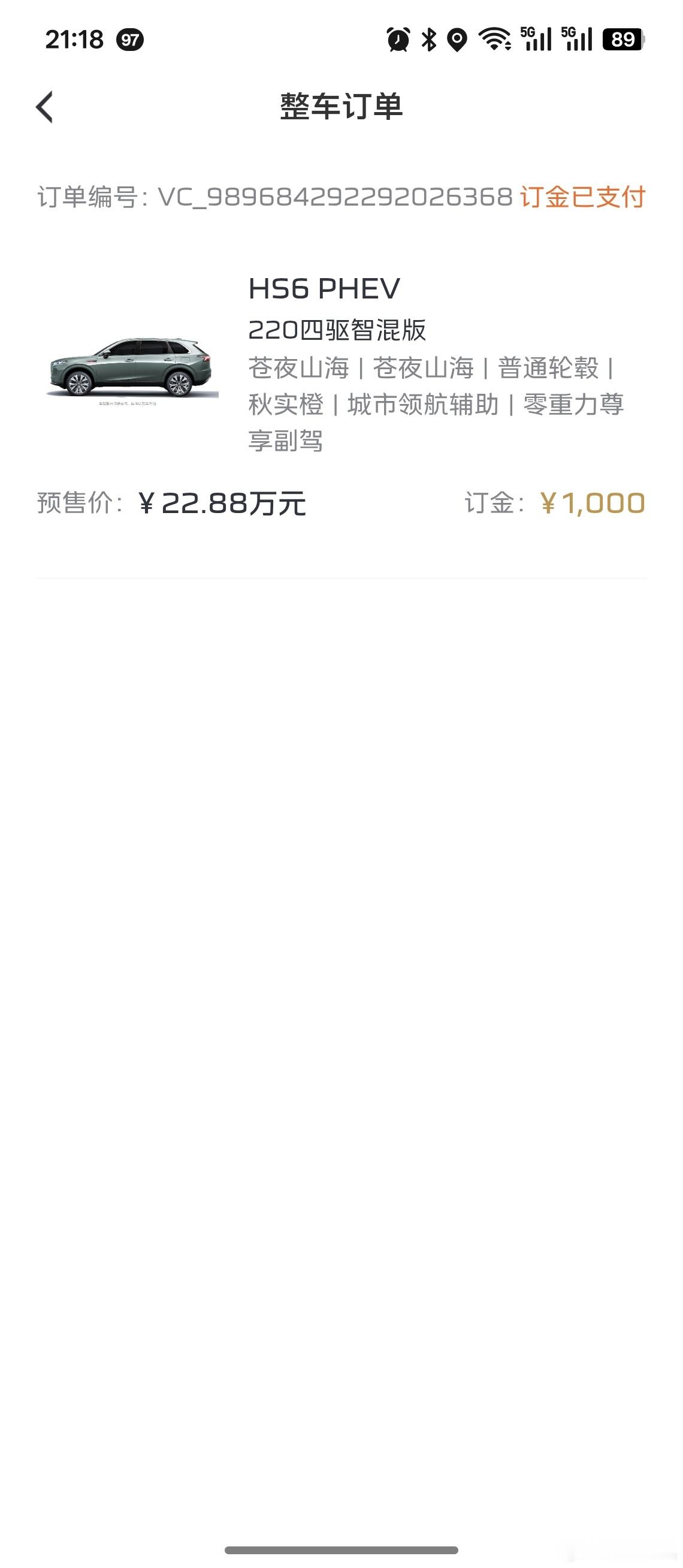This screenshot has height=1568, width=683.
Task: Tap the 订金已支付 payment status label
Action: [x=582, y=197]
